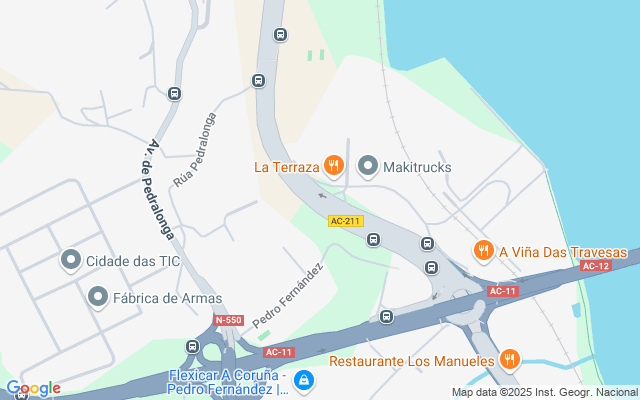640x400 pixels.
Task: Tap A Viña Das Travesas restaurant pin
Action: tap(484, 251)
